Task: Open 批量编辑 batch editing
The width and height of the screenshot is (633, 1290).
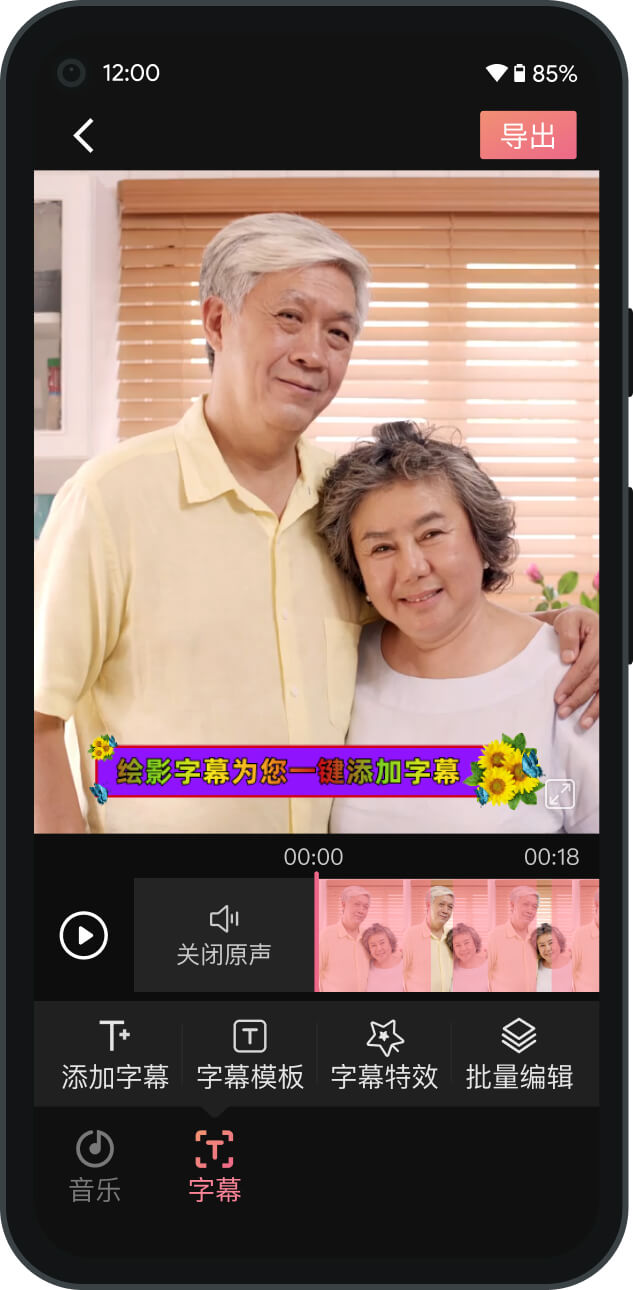Action: point(519,1055)
